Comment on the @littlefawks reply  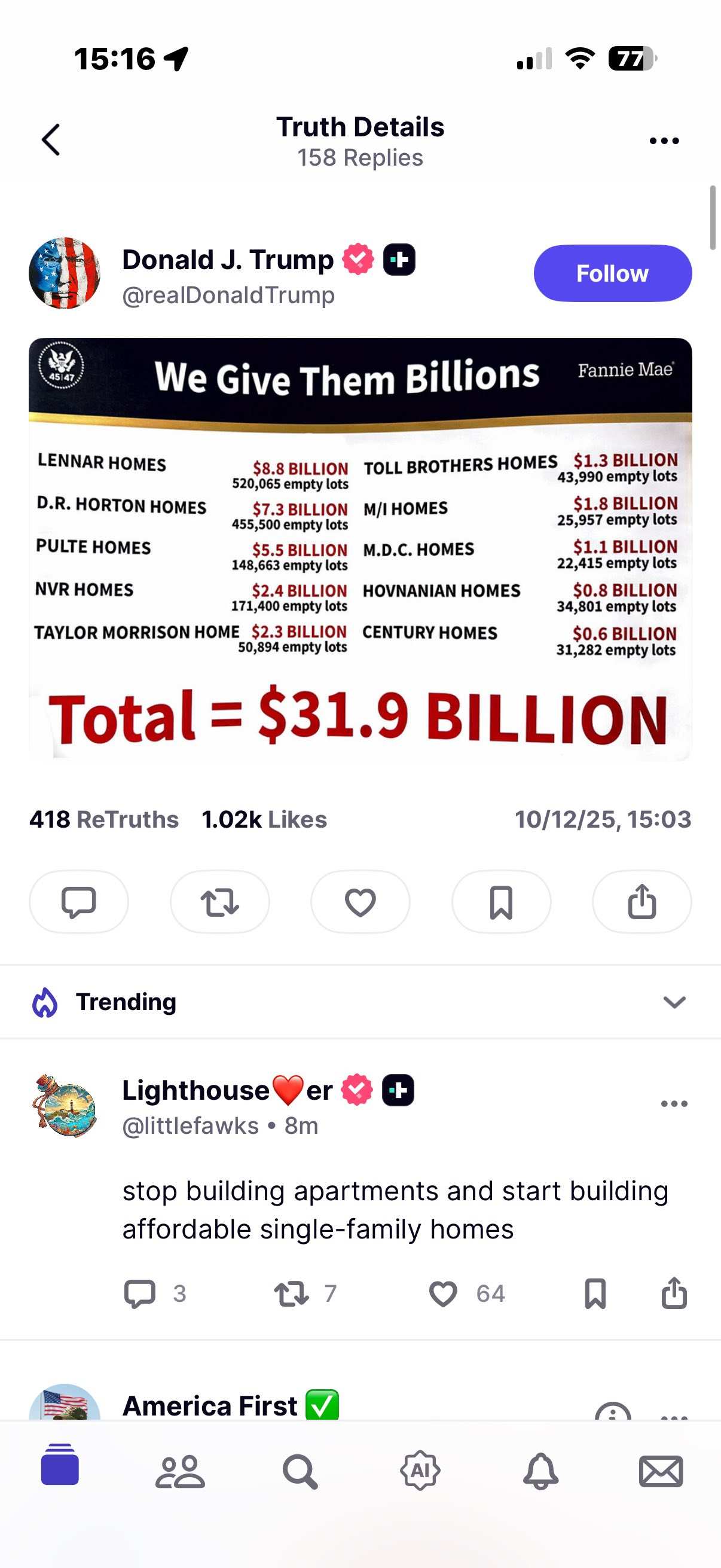(140, 1294)
